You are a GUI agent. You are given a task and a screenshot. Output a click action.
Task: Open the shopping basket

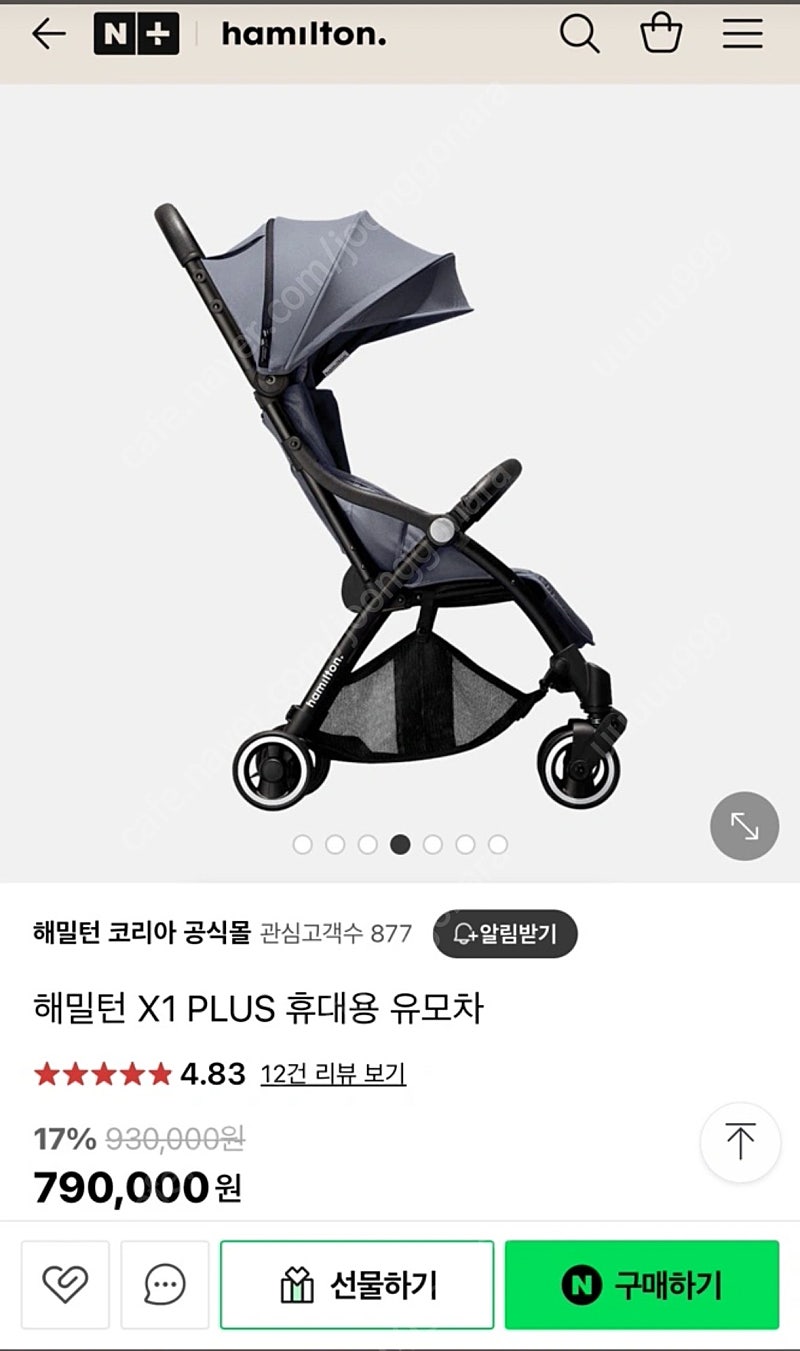pos(661,35)
